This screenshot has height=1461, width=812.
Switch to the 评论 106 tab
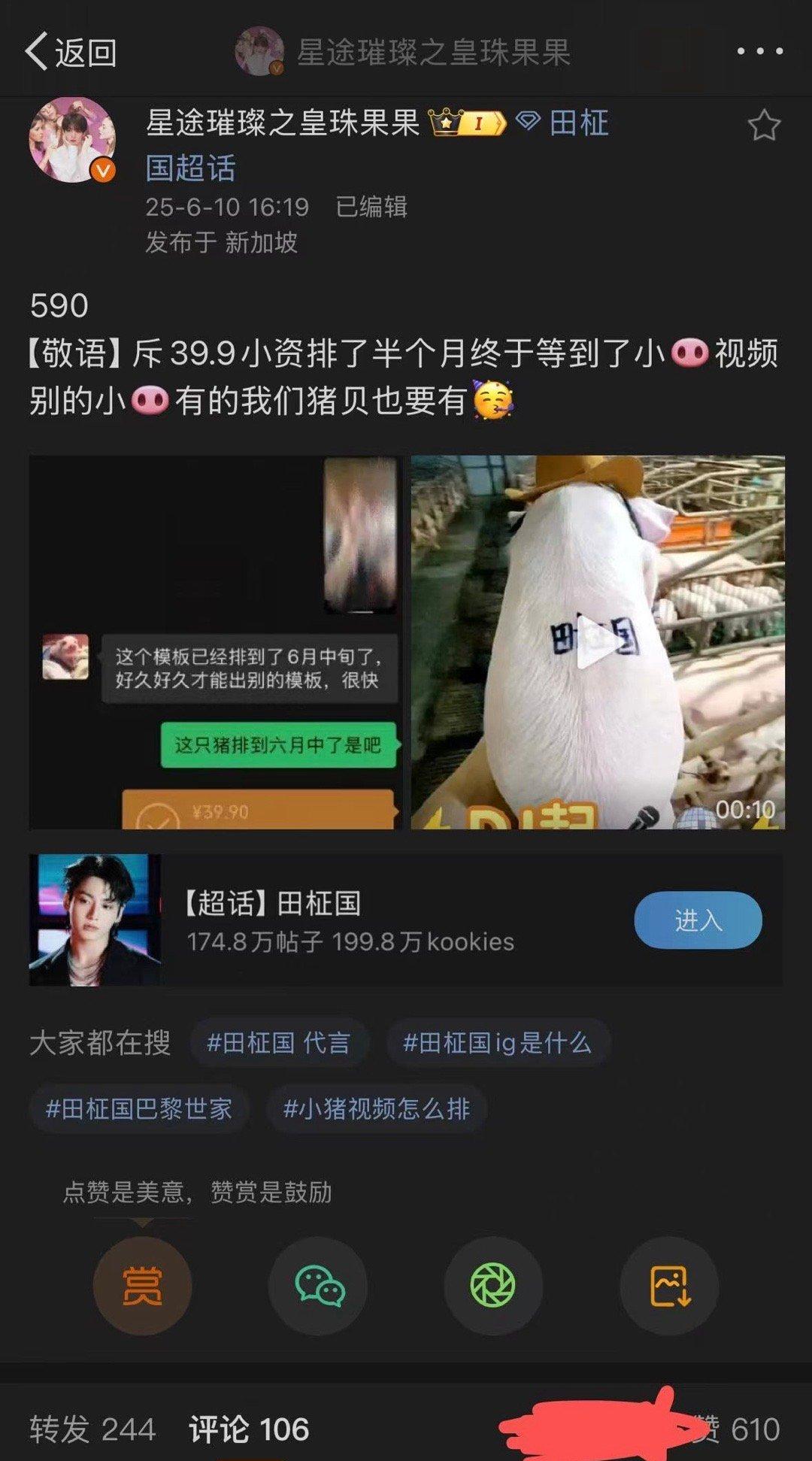[249, 1429]
